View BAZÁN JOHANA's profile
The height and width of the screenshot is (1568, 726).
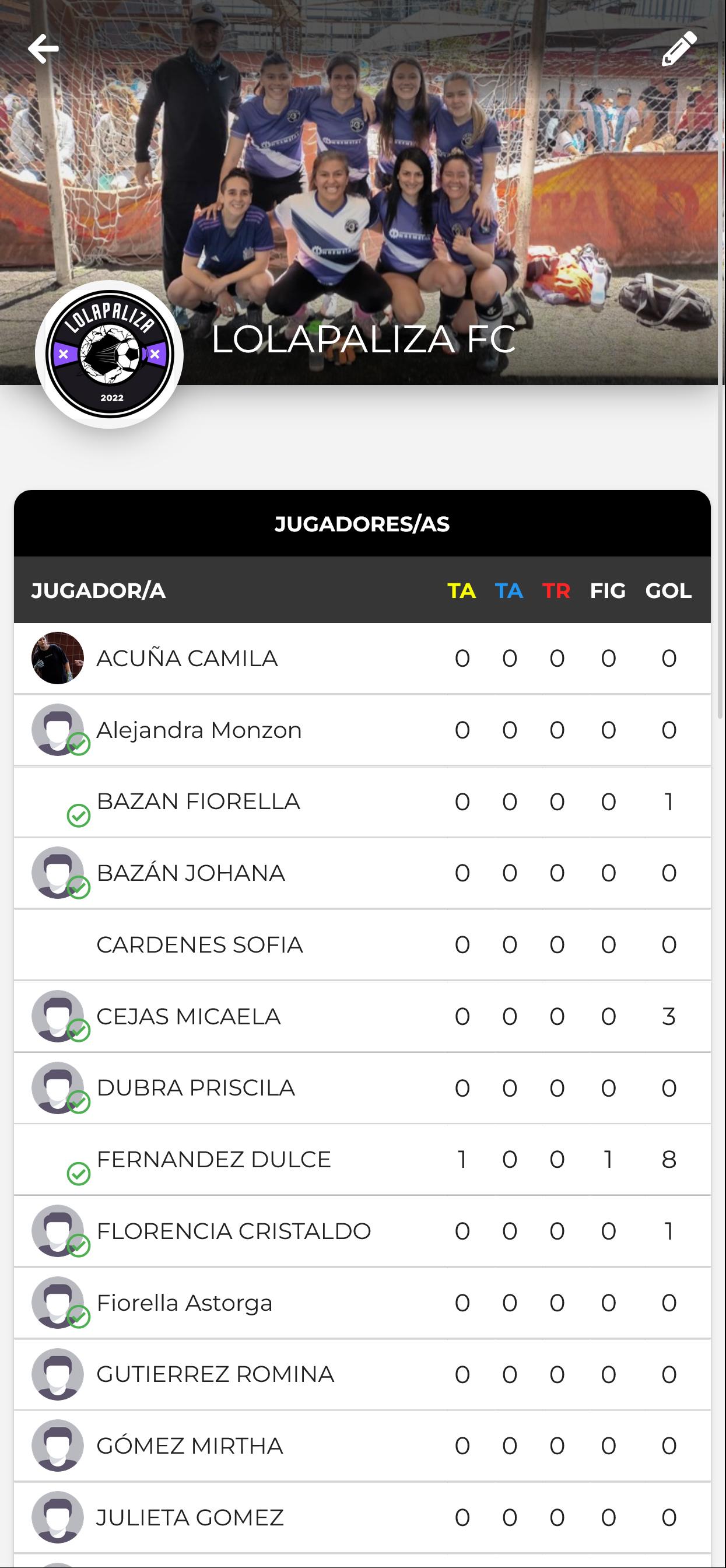[x=191, y=873]
